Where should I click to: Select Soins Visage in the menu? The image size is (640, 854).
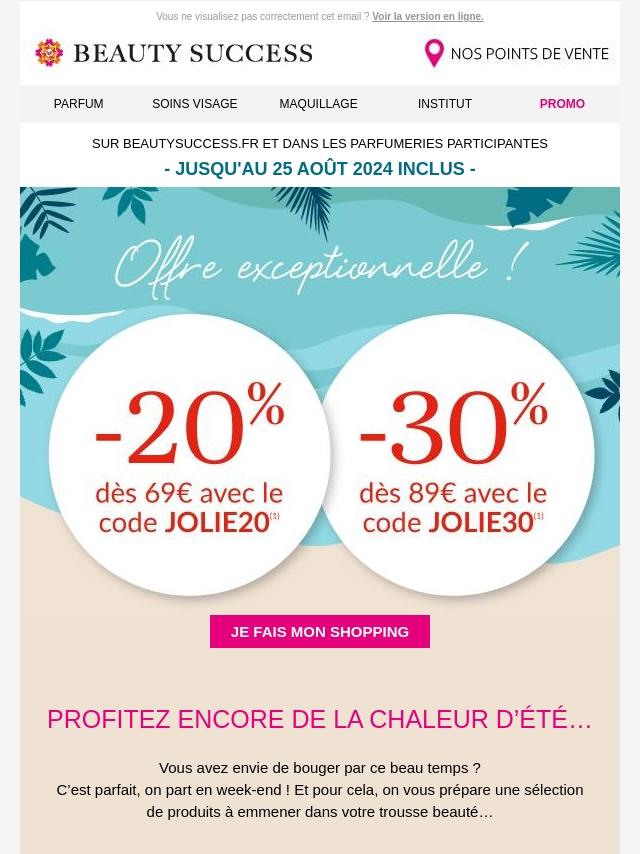[195, 104]
